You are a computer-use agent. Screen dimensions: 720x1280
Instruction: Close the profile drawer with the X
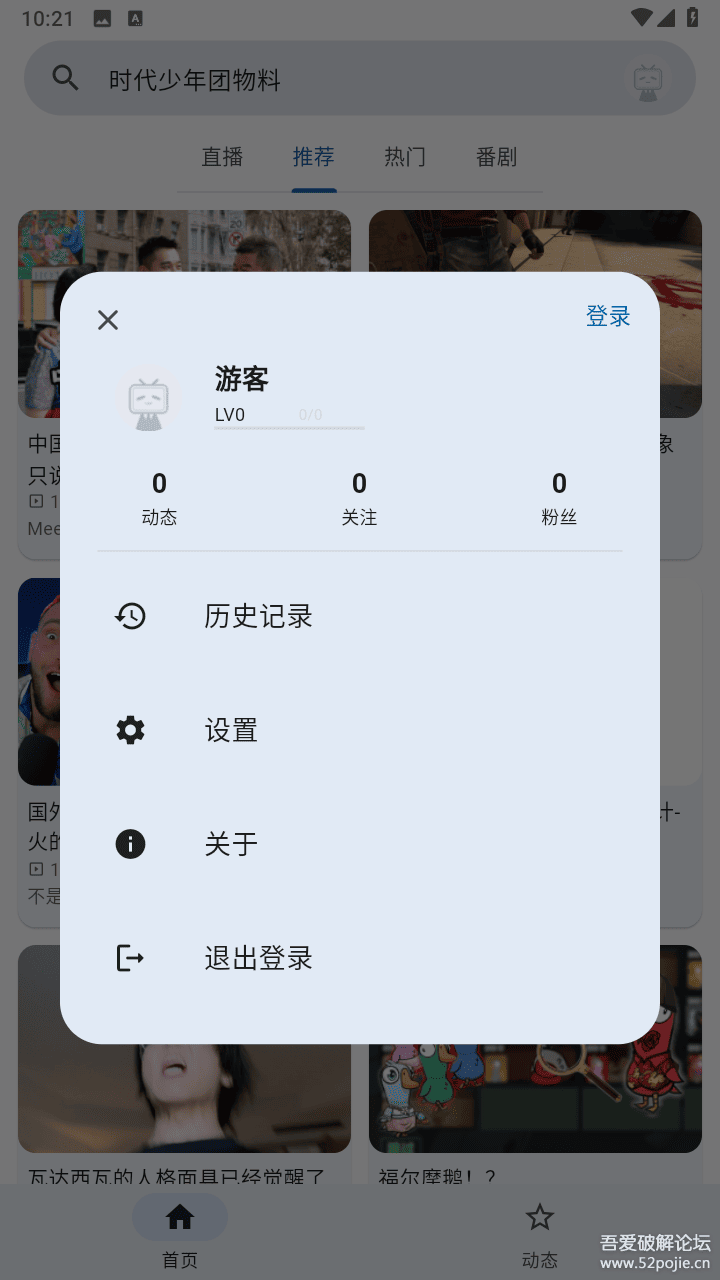(107, 319)
